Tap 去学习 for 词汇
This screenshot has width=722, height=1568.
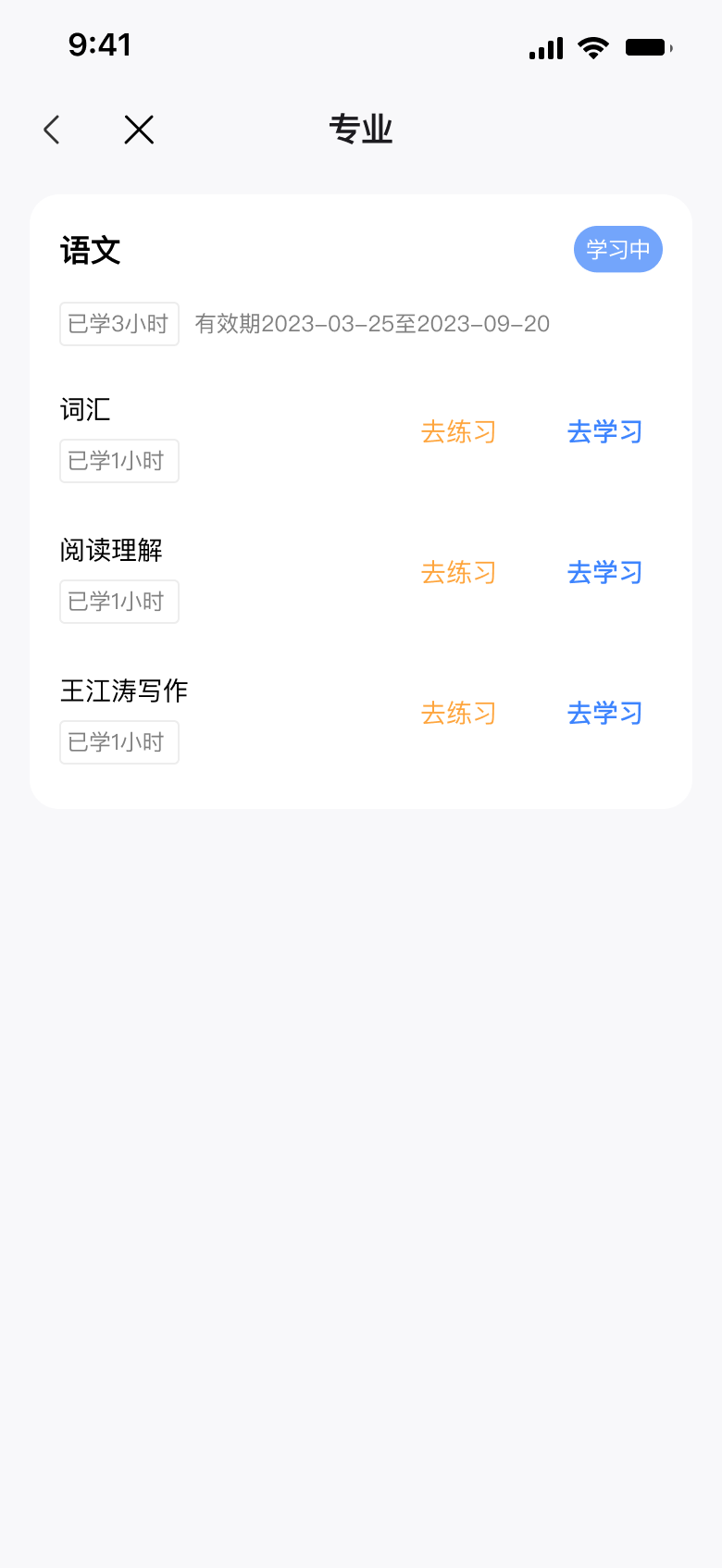(x=605, y=432)
